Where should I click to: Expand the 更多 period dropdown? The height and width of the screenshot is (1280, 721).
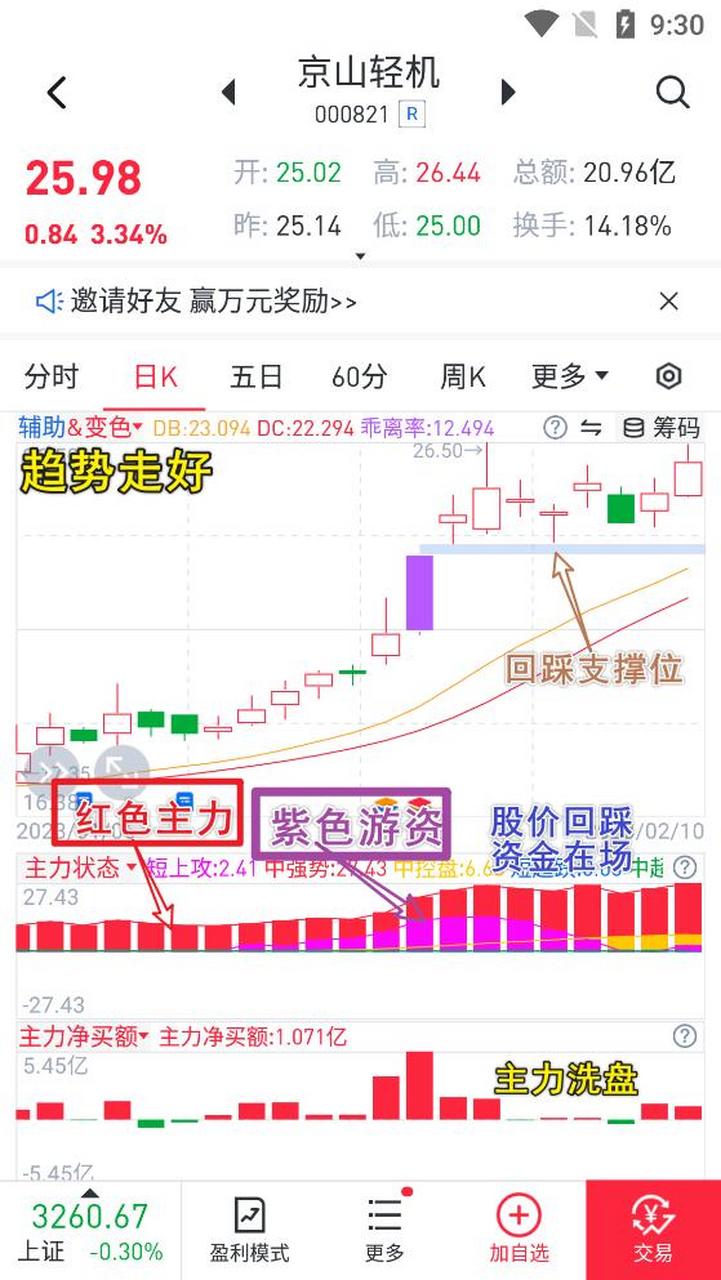pos(569,377)
